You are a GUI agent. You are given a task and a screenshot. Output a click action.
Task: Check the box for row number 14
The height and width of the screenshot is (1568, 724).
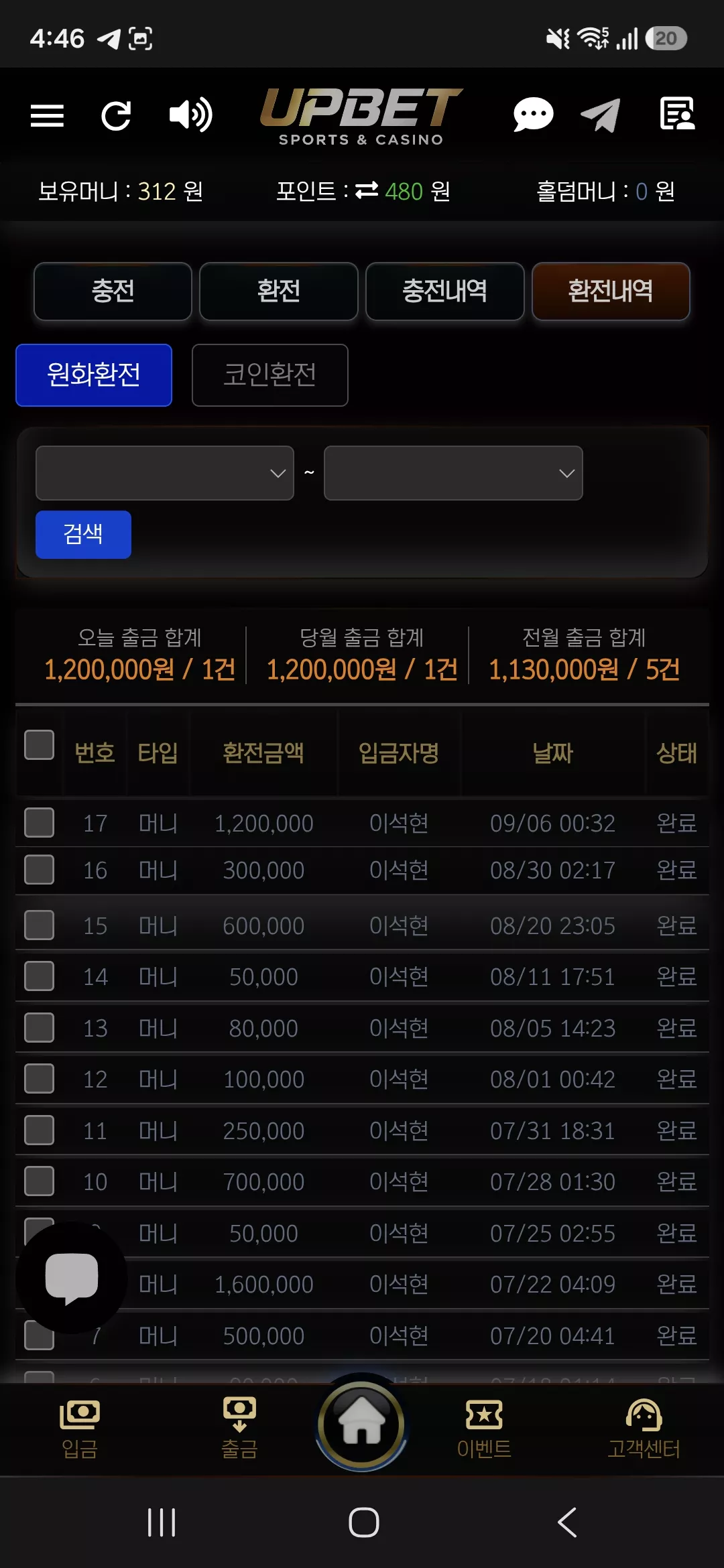coord(39,976)
